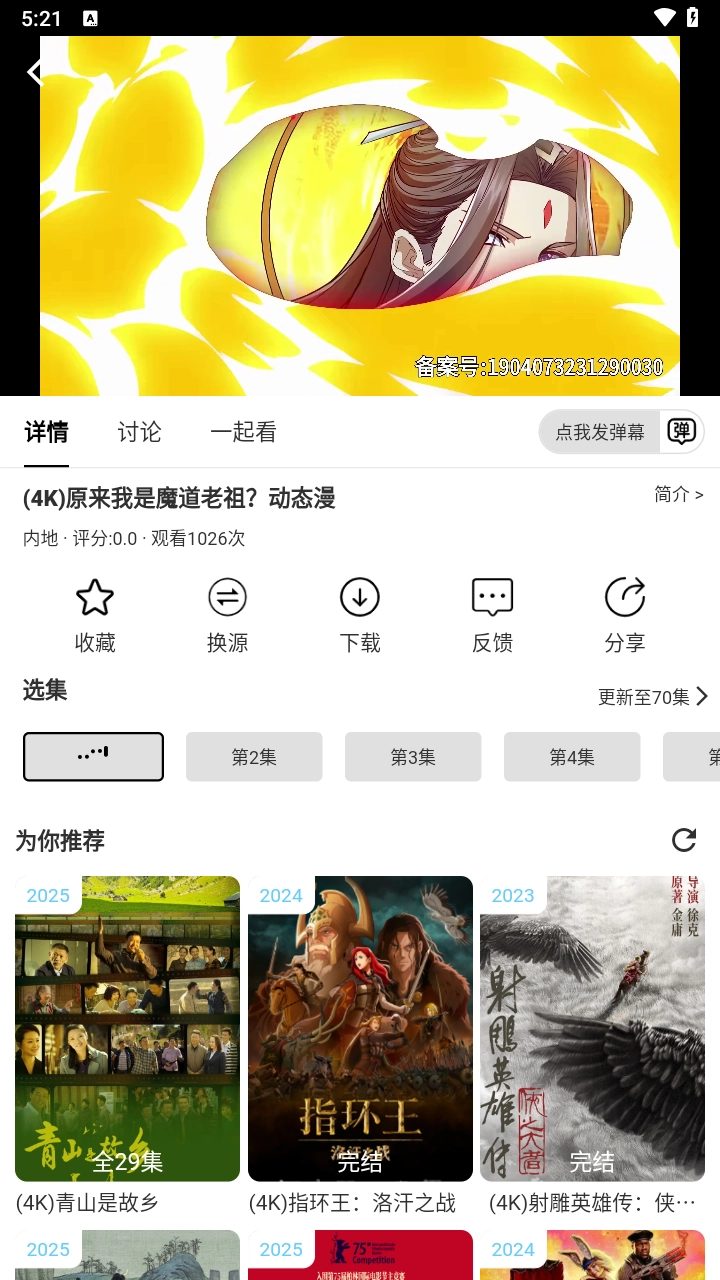The height and width of the screenshot is (1280, 720).
Task: Download this video with 下载
Action: point(360,615)
